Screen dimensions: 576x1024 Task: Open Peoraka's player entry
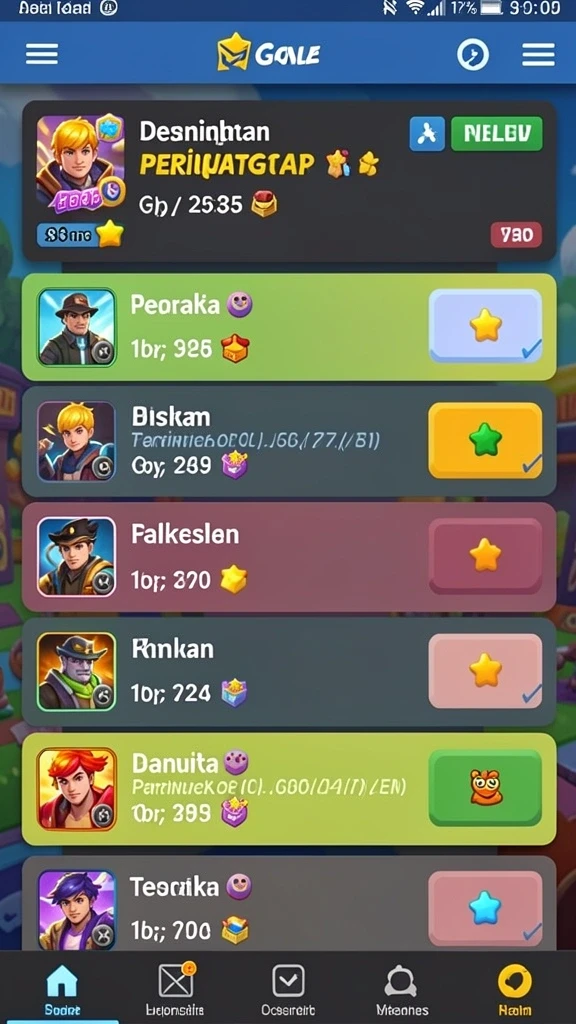[x=289, y=327]
